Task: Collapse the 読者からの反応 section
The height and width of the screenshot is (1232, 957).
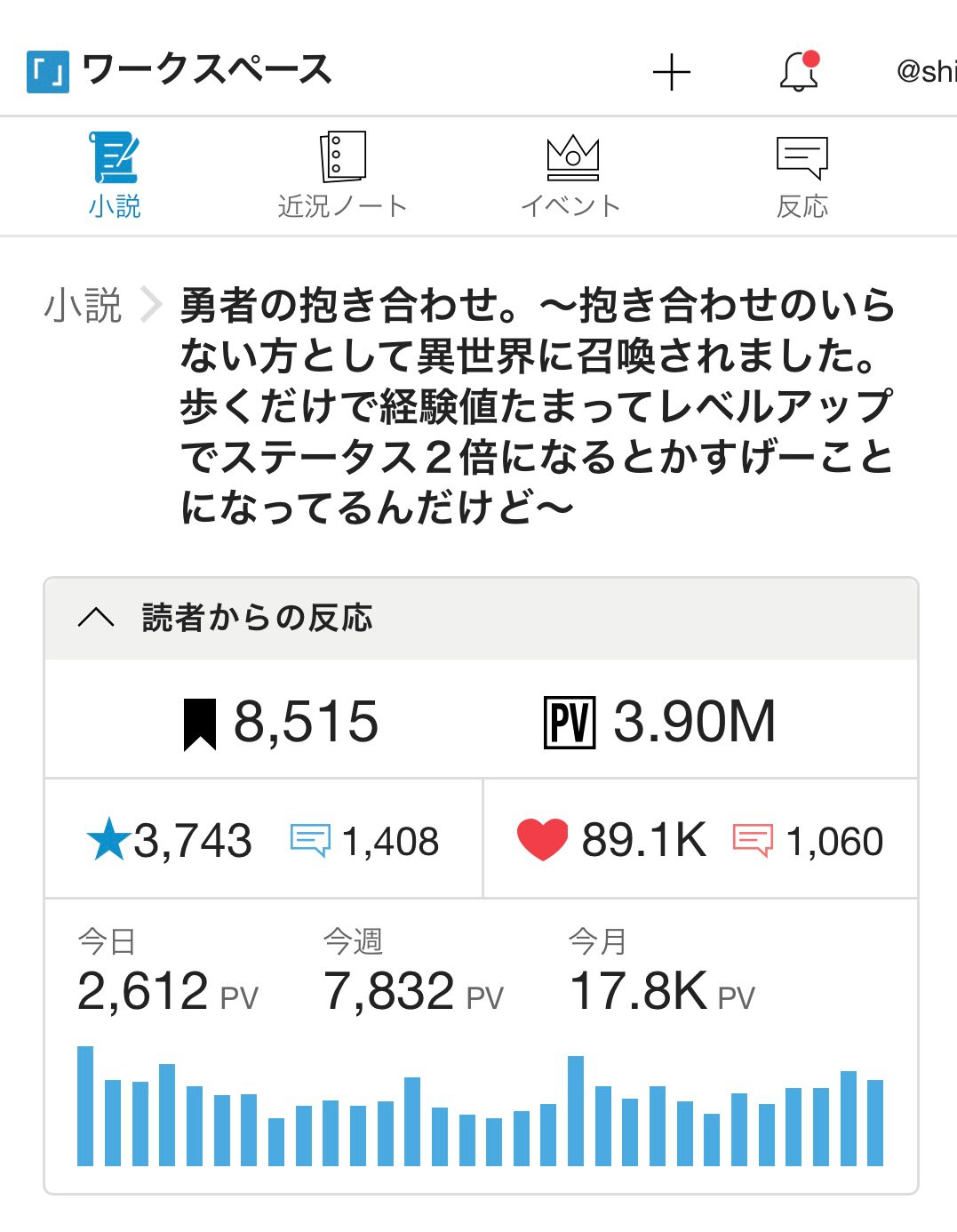Action: pos(96,618)
